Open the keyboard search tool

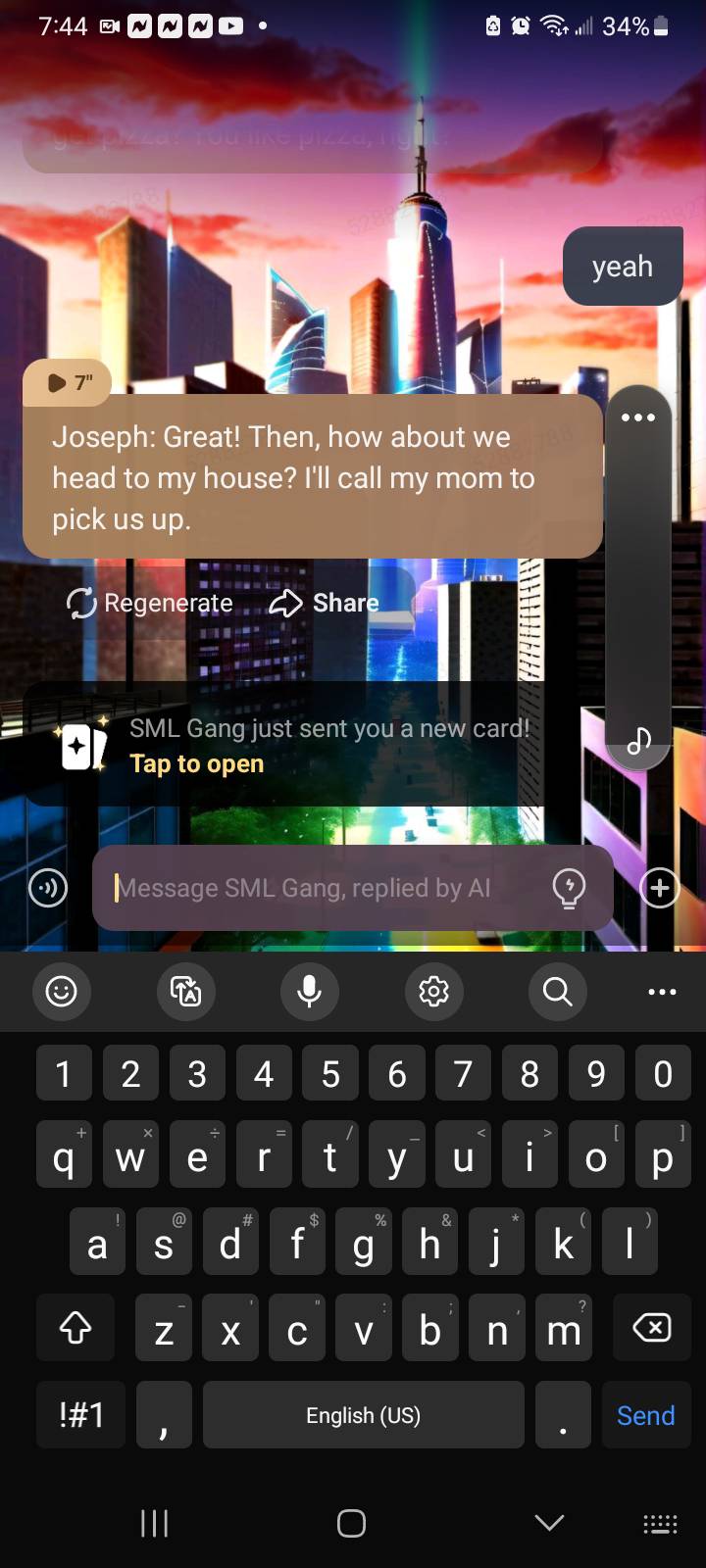click(557, 992)
